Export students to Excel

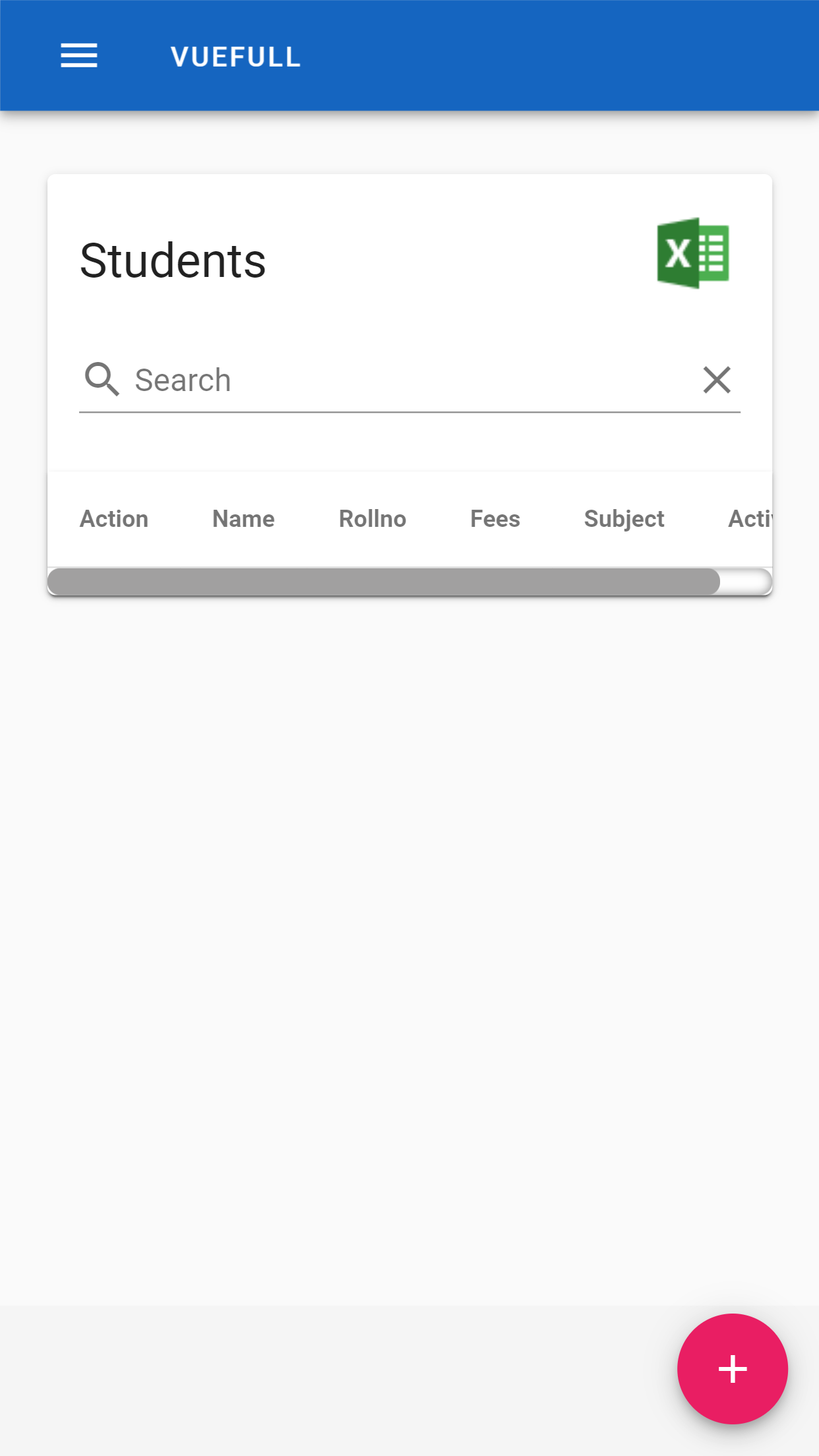[x=693, y=253]
